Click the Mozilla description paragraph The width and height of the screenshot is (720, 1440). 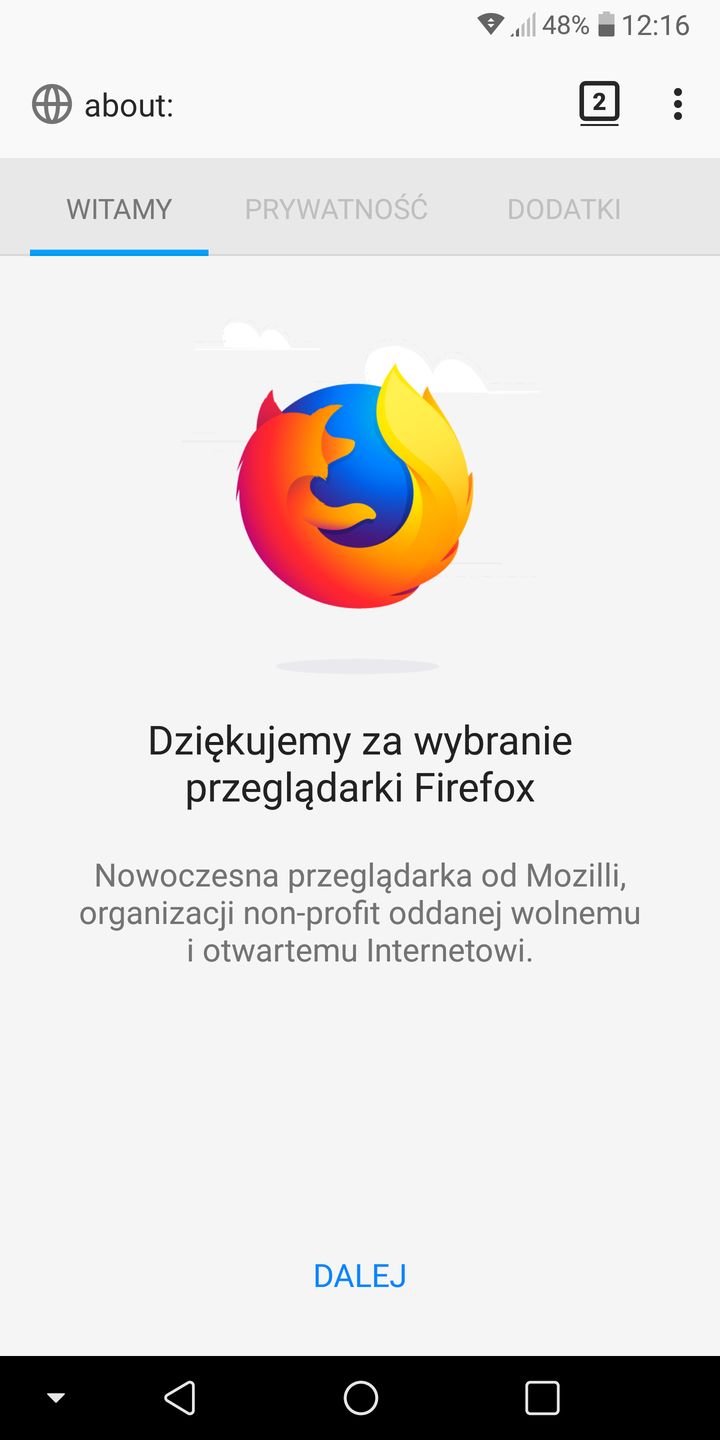360,912
